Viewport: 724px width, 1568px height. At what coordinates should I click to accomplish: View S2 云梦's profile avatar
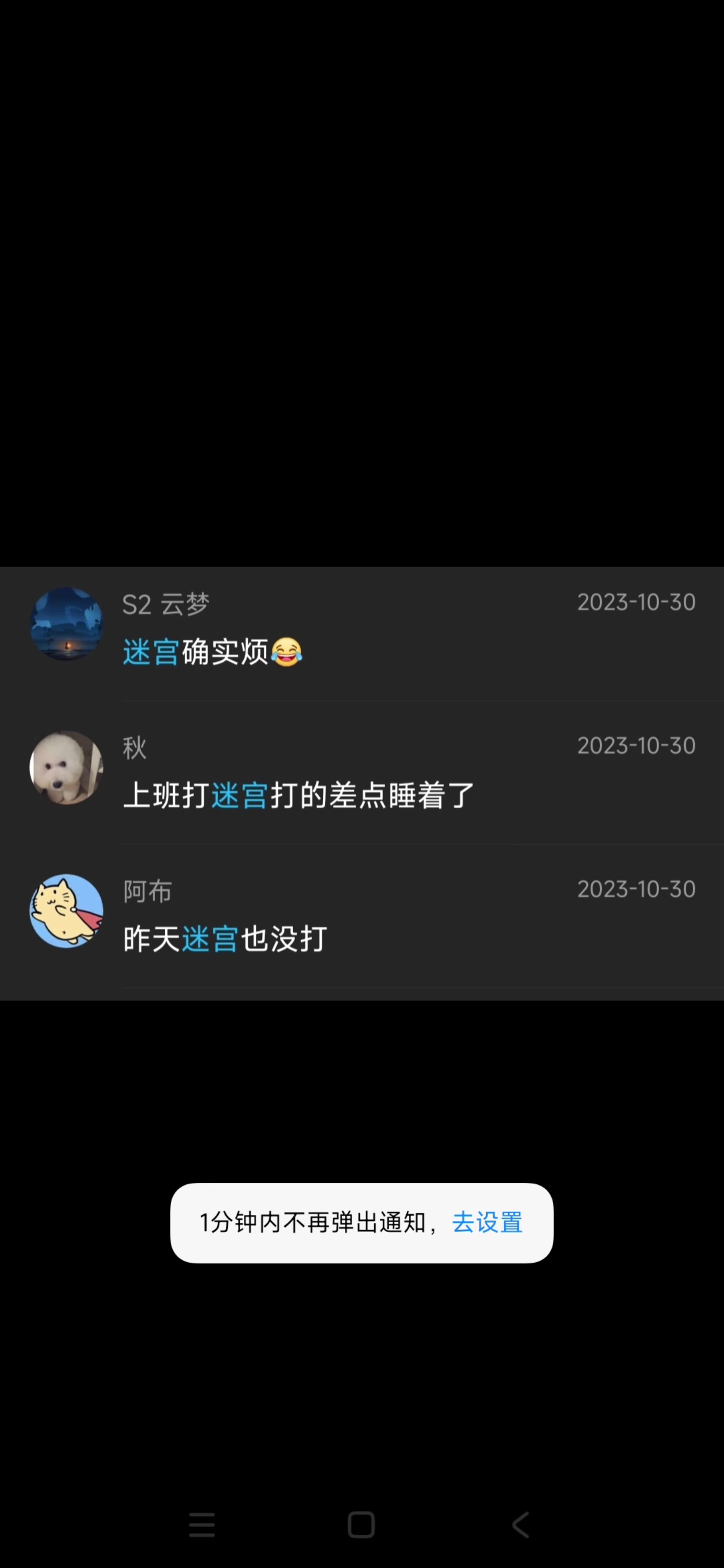tap(66, 623)
